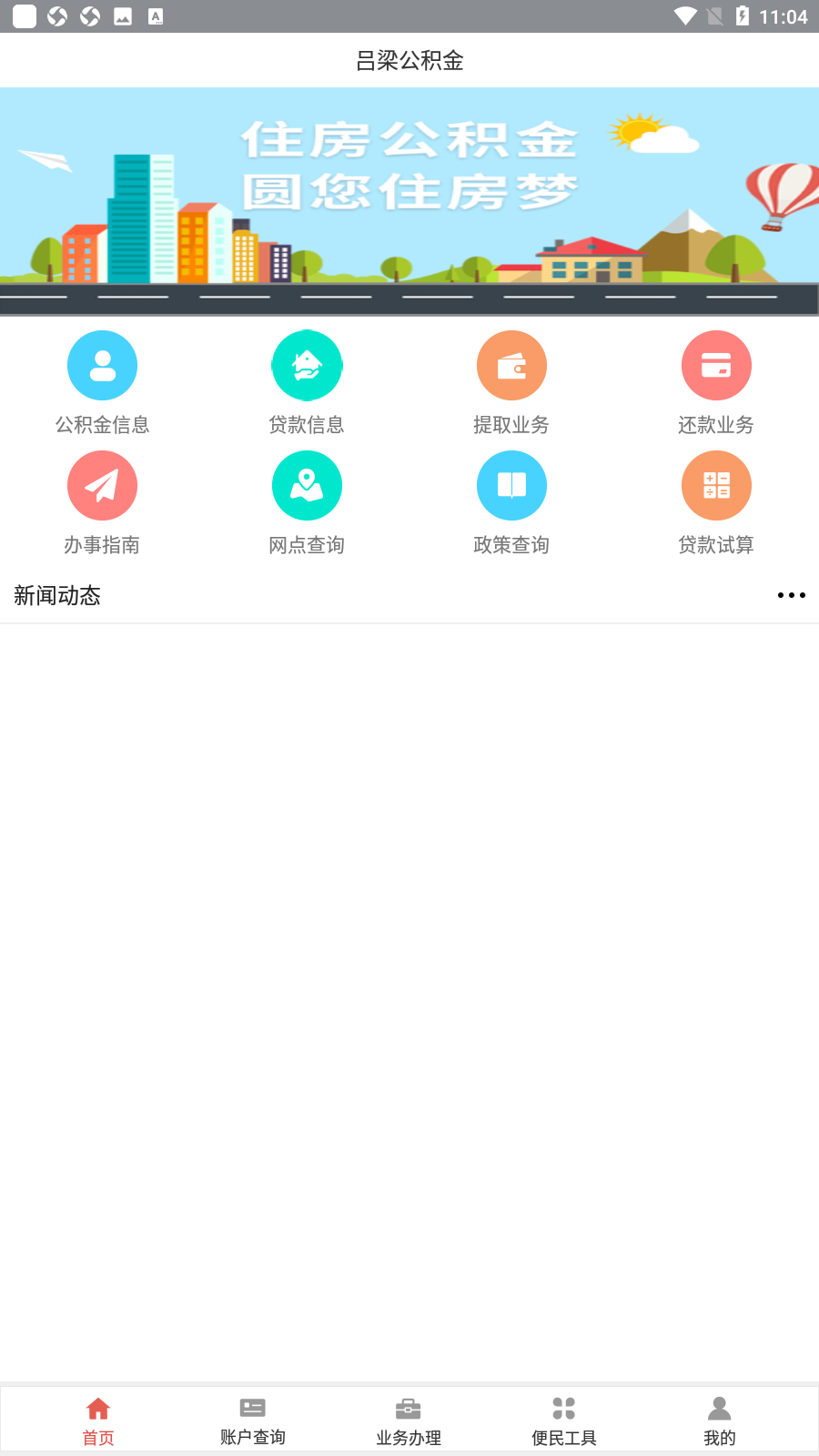This screenshot has height=1456, width=819.
Task: Open the 公积金信息 account info icon
Action: (x=102, y=365)
